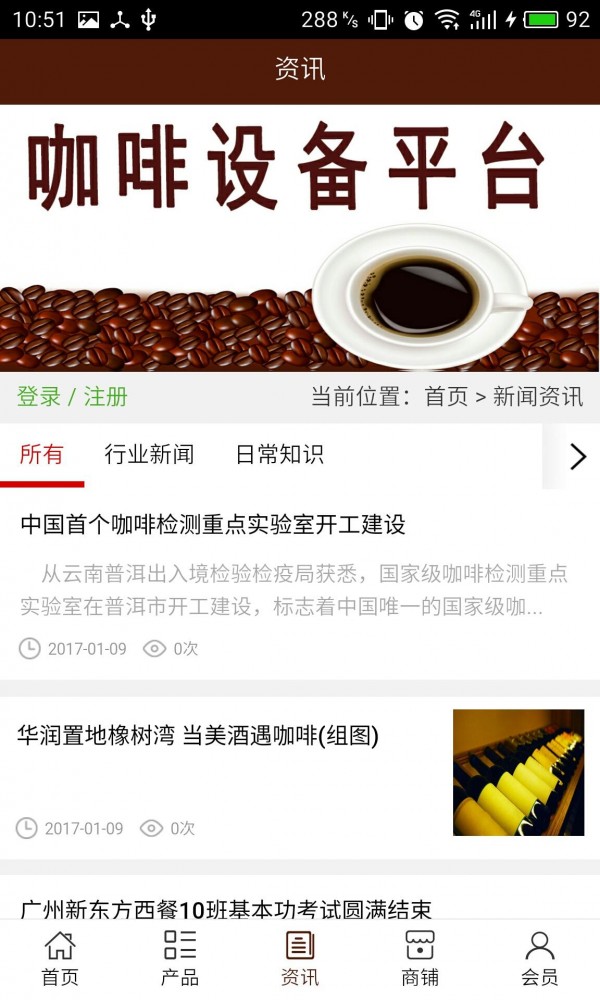Switch to the 日常知识 tab
The image size is (600, 1000).
279,455
